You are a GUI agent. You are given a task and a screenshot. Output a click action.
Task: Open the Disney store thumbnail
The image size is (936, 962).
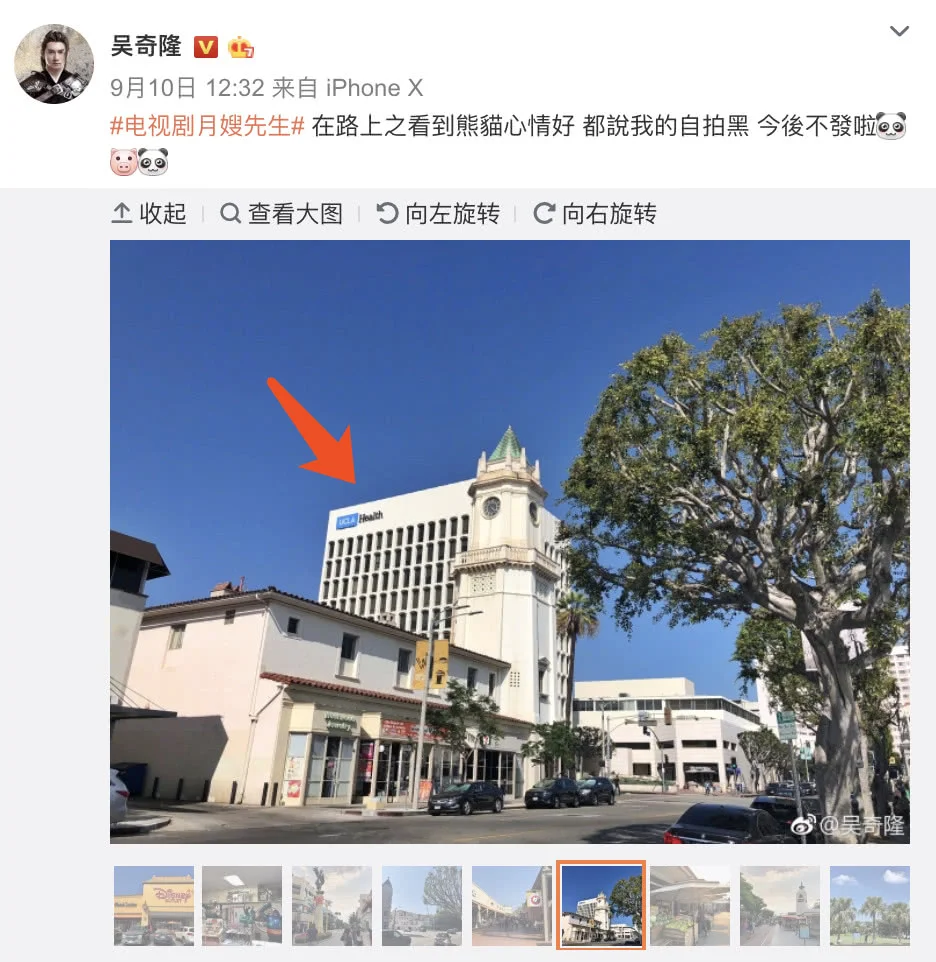(x=154, y=906)
